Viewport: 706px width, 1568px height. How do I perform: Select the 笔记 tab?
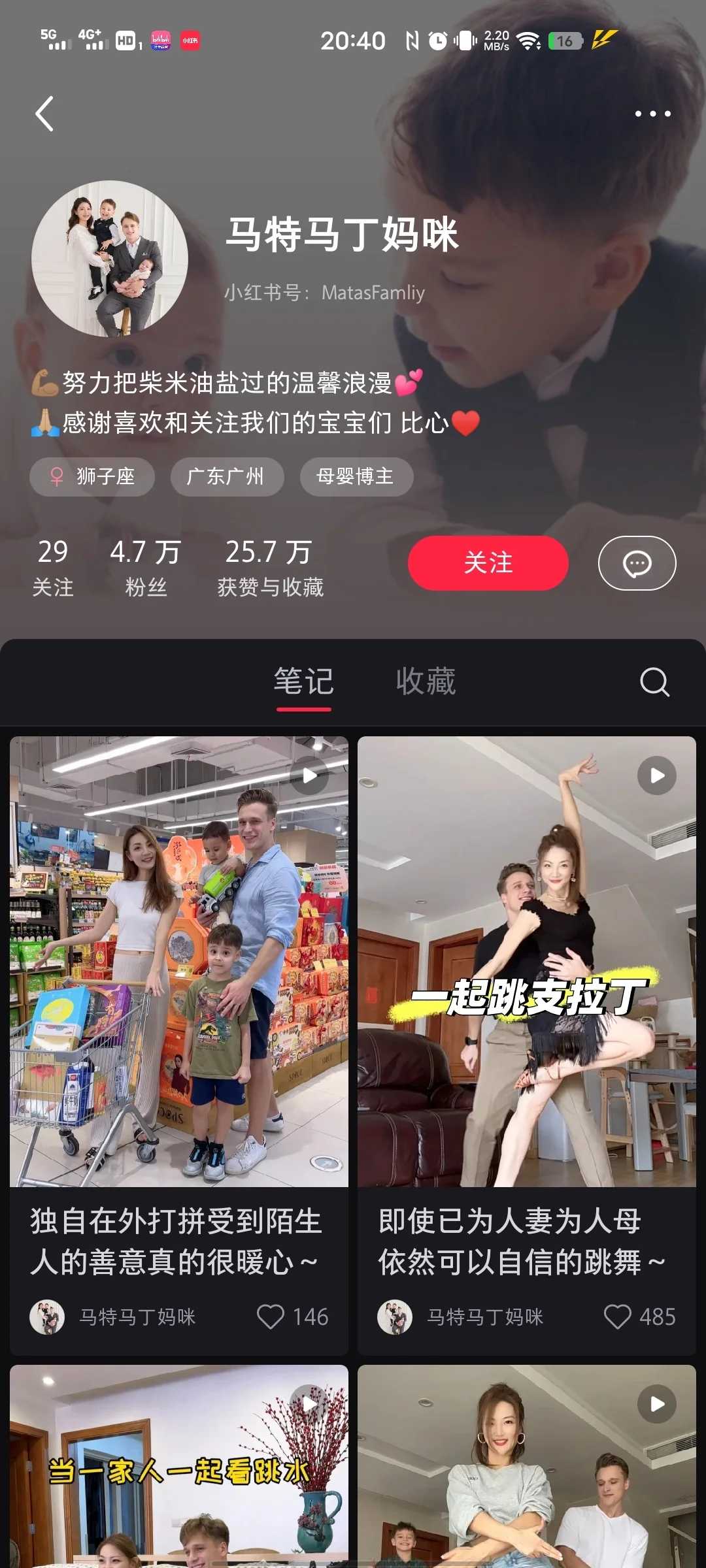[303, 681]
